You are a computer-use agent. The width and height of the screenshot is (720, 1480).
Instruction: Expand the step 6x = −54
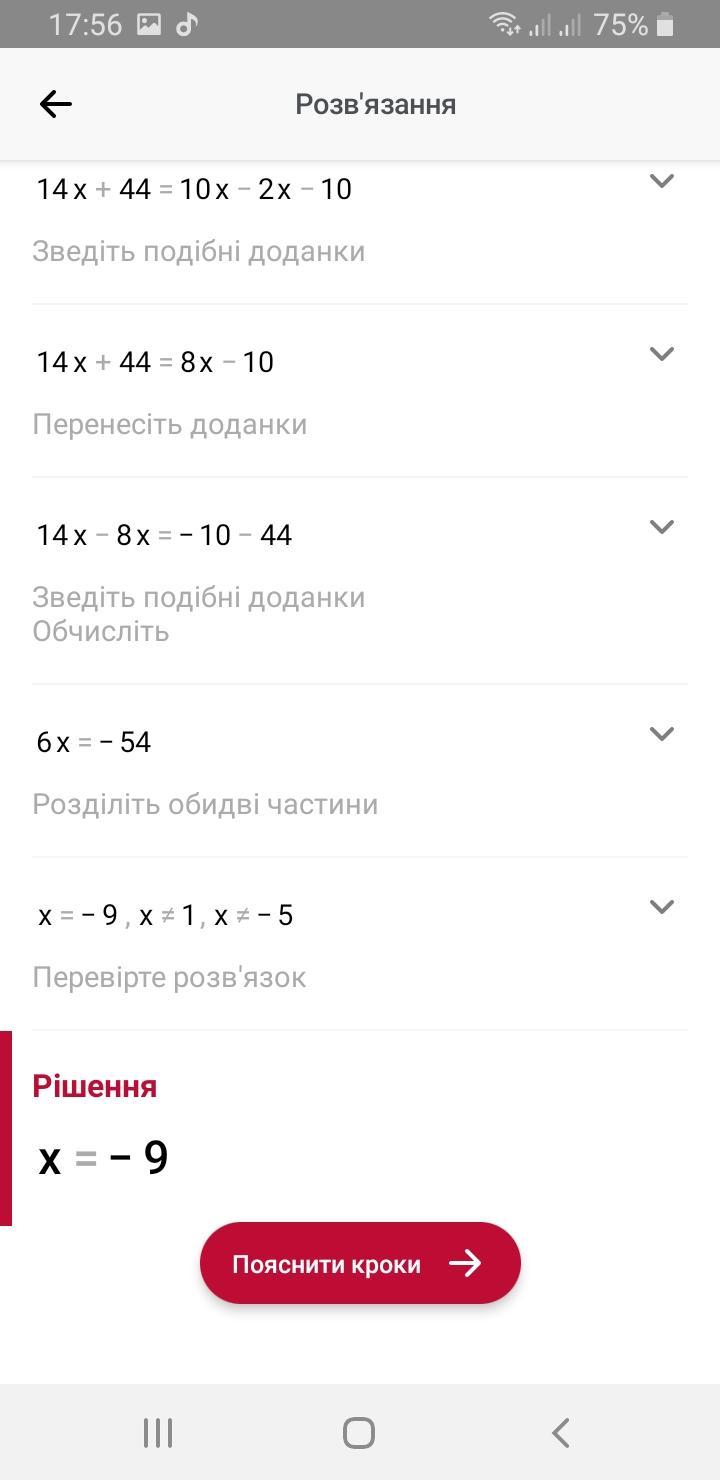point(661,734)
